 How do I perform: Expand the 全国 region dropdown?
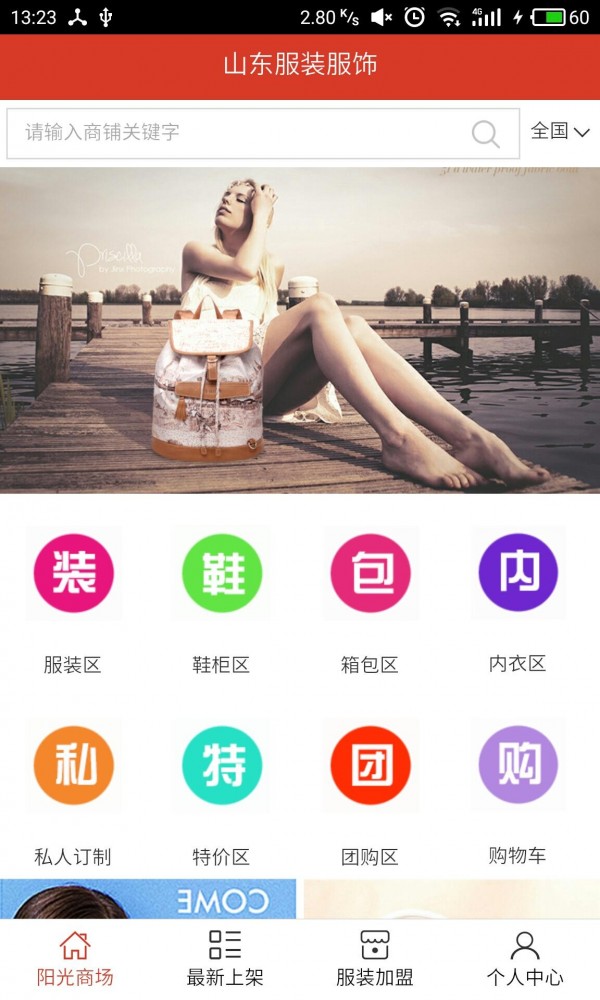tap(560, 131)
